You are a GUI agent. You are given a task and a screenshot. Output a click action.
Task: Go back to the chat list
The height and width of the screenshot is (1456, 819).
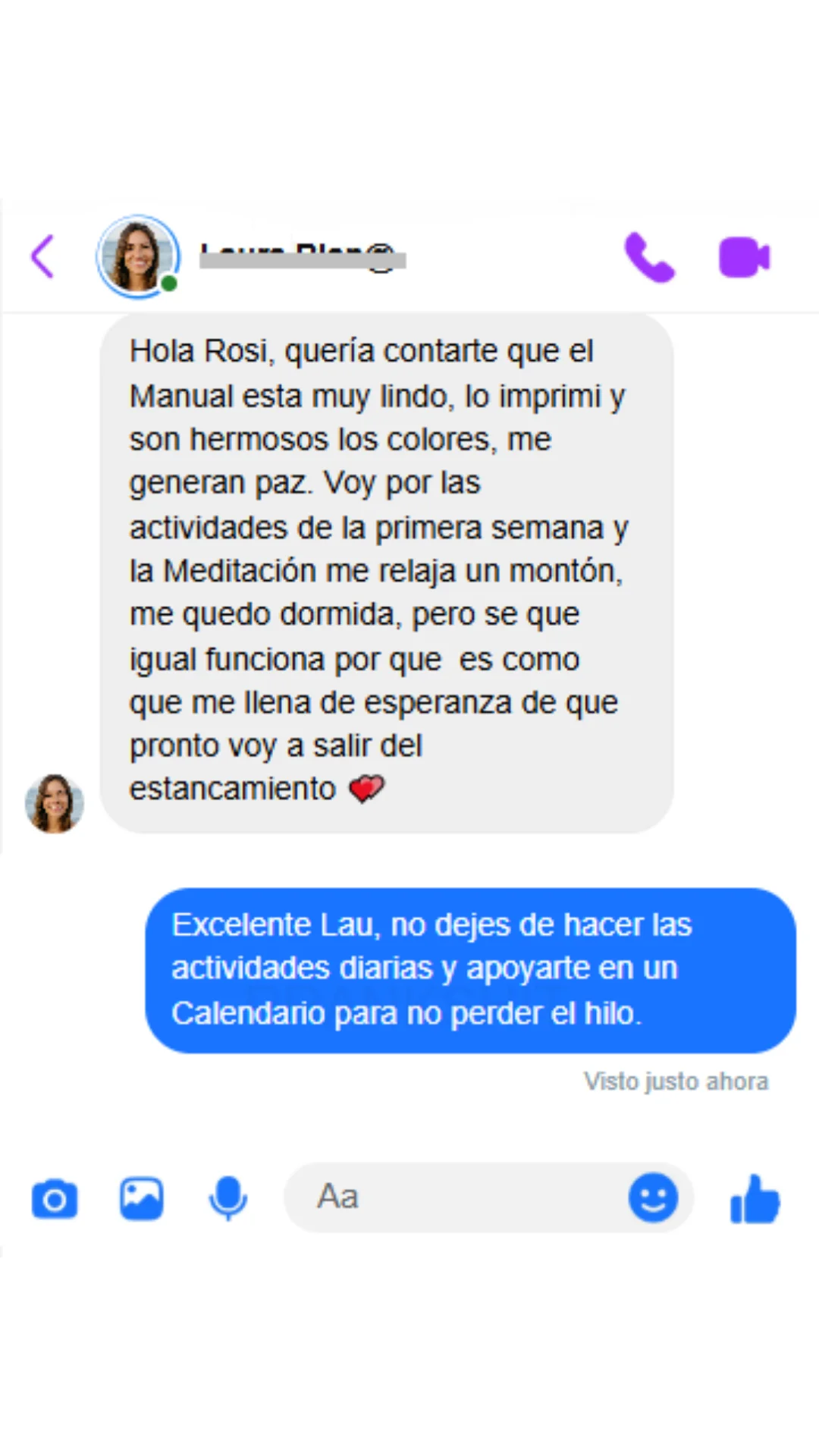pyautogui.click(x=43, y=257)
